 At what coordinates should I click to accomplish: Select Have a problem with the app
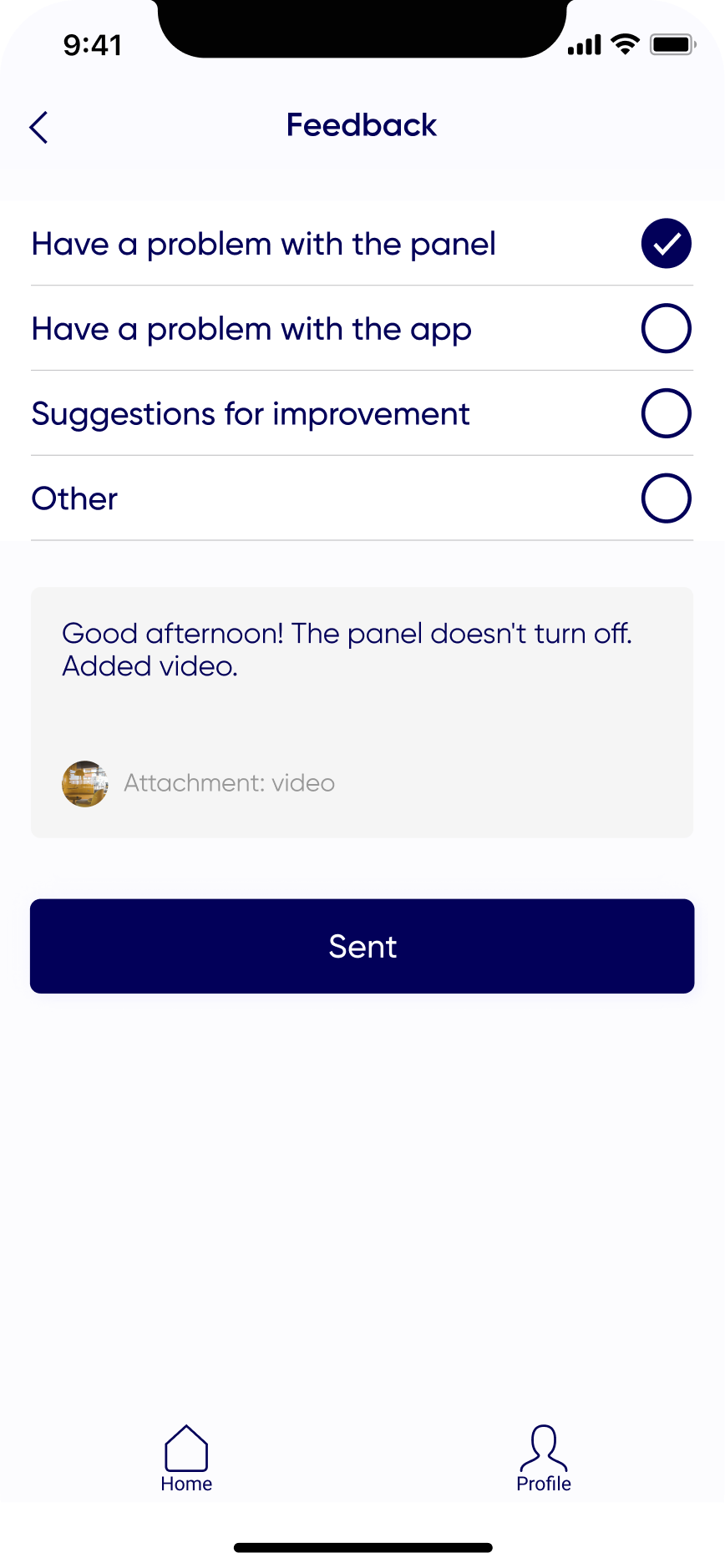click(666, 329)
